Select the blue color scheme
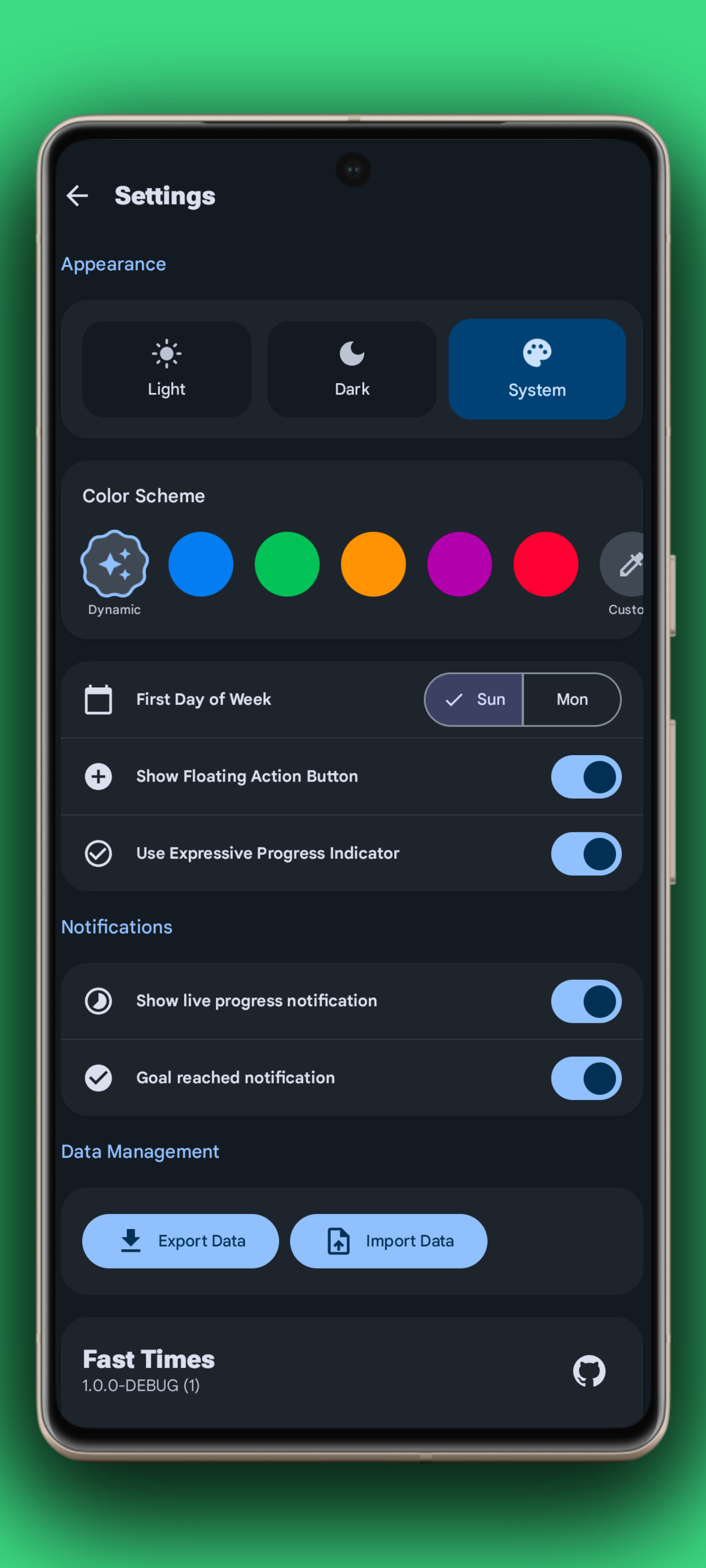Screen dimensions: 706x1568 pyautogui.click(x=200, y=563)
